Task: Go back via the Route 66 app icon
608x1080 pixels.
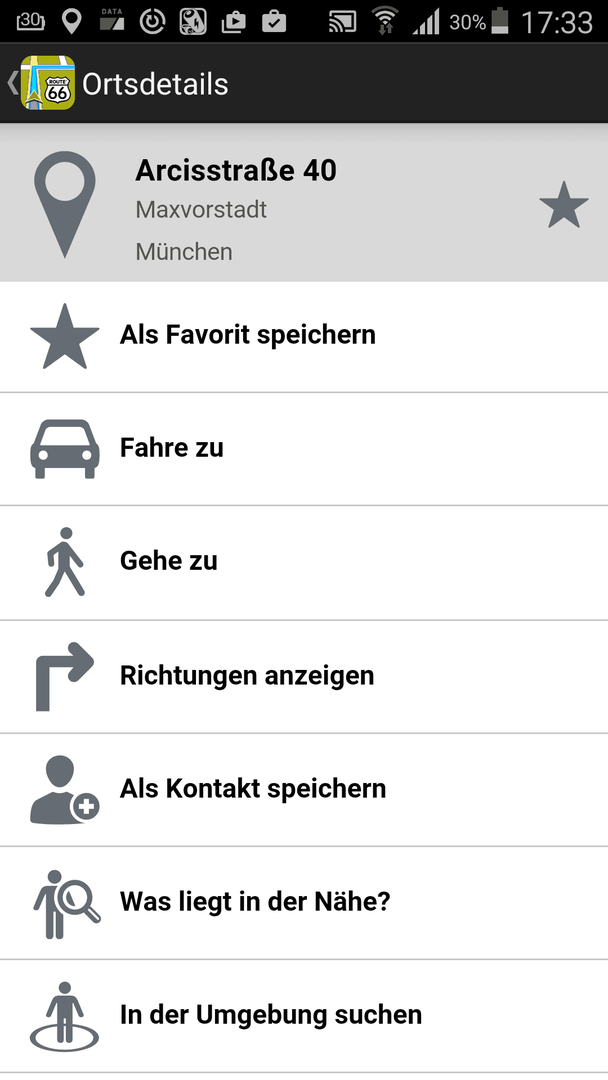Action: tap(47, 83)
